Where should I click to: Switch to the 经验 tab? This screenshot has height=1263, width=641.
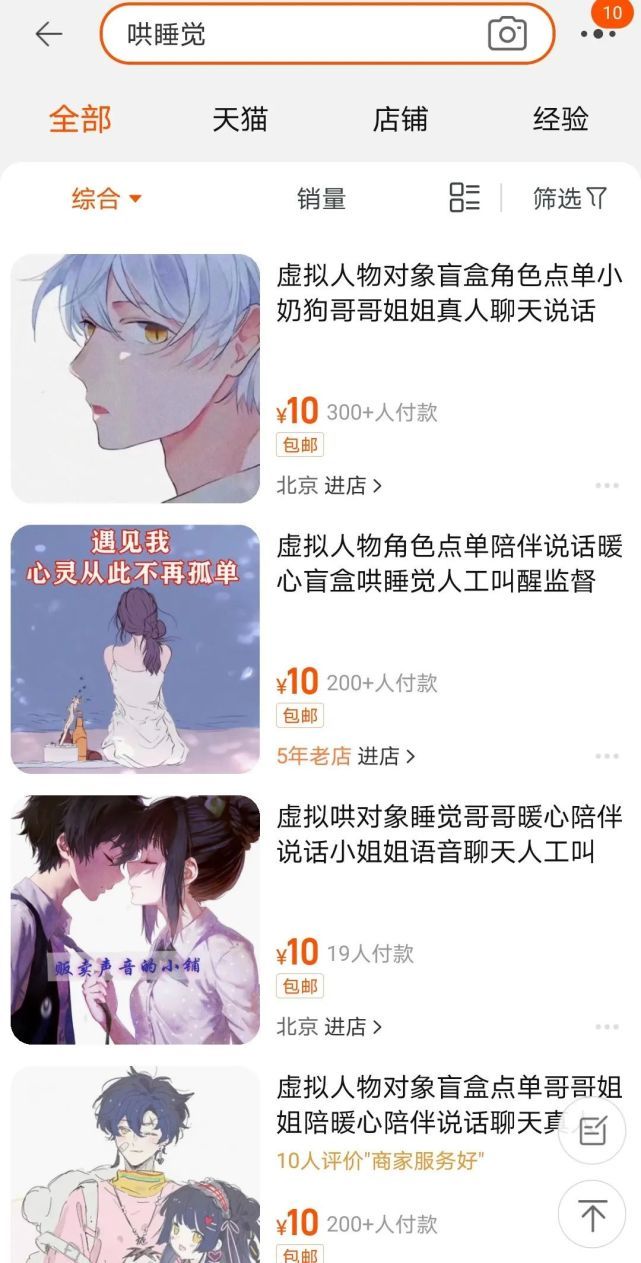pyautogui.click(x=560, y=120)
